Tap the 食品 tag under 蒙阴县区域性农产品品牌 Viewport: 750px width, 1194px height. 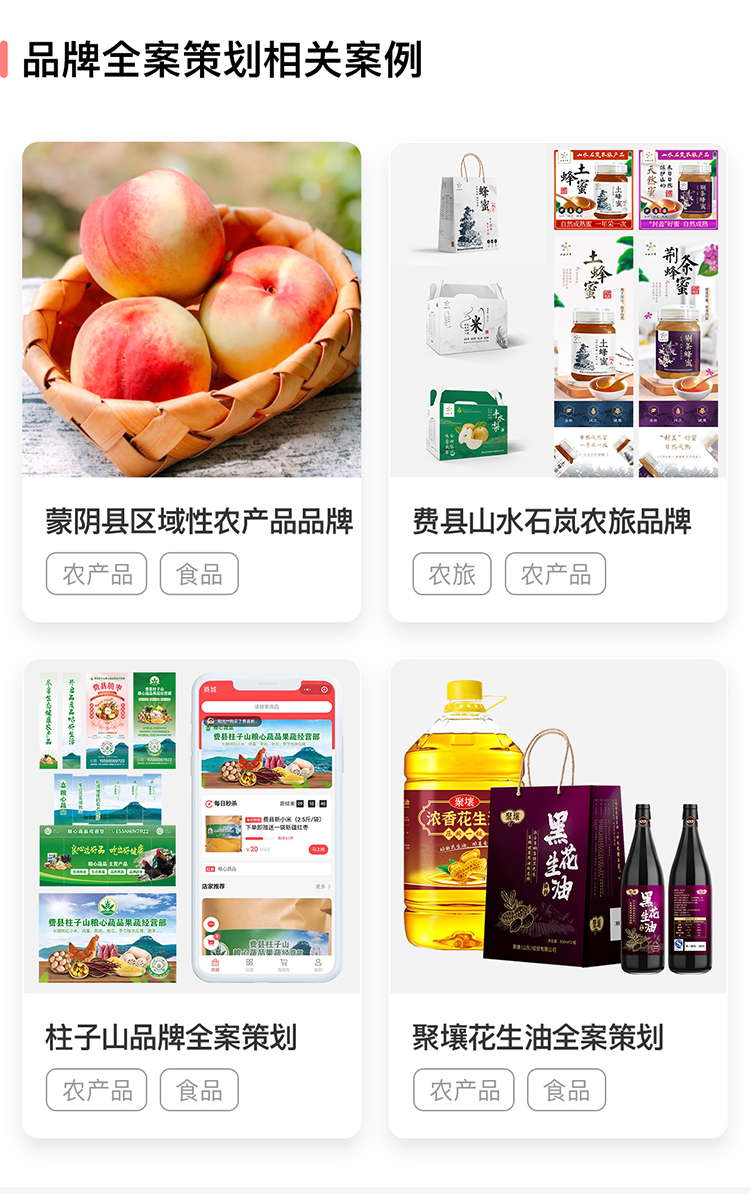tap(199, 574)
